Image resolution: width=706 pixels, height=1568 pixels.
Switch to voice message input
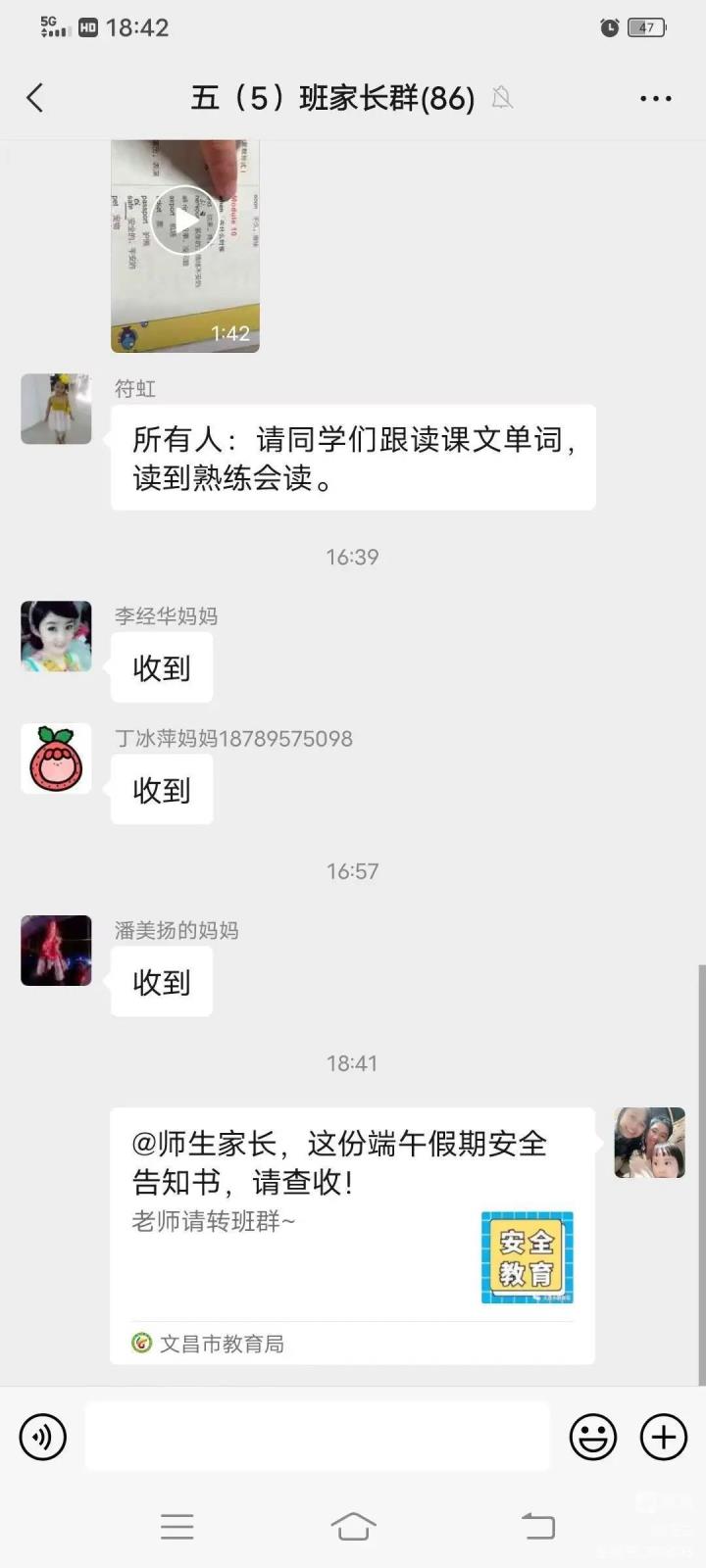pyautogui.click(x=43, y=1438)
